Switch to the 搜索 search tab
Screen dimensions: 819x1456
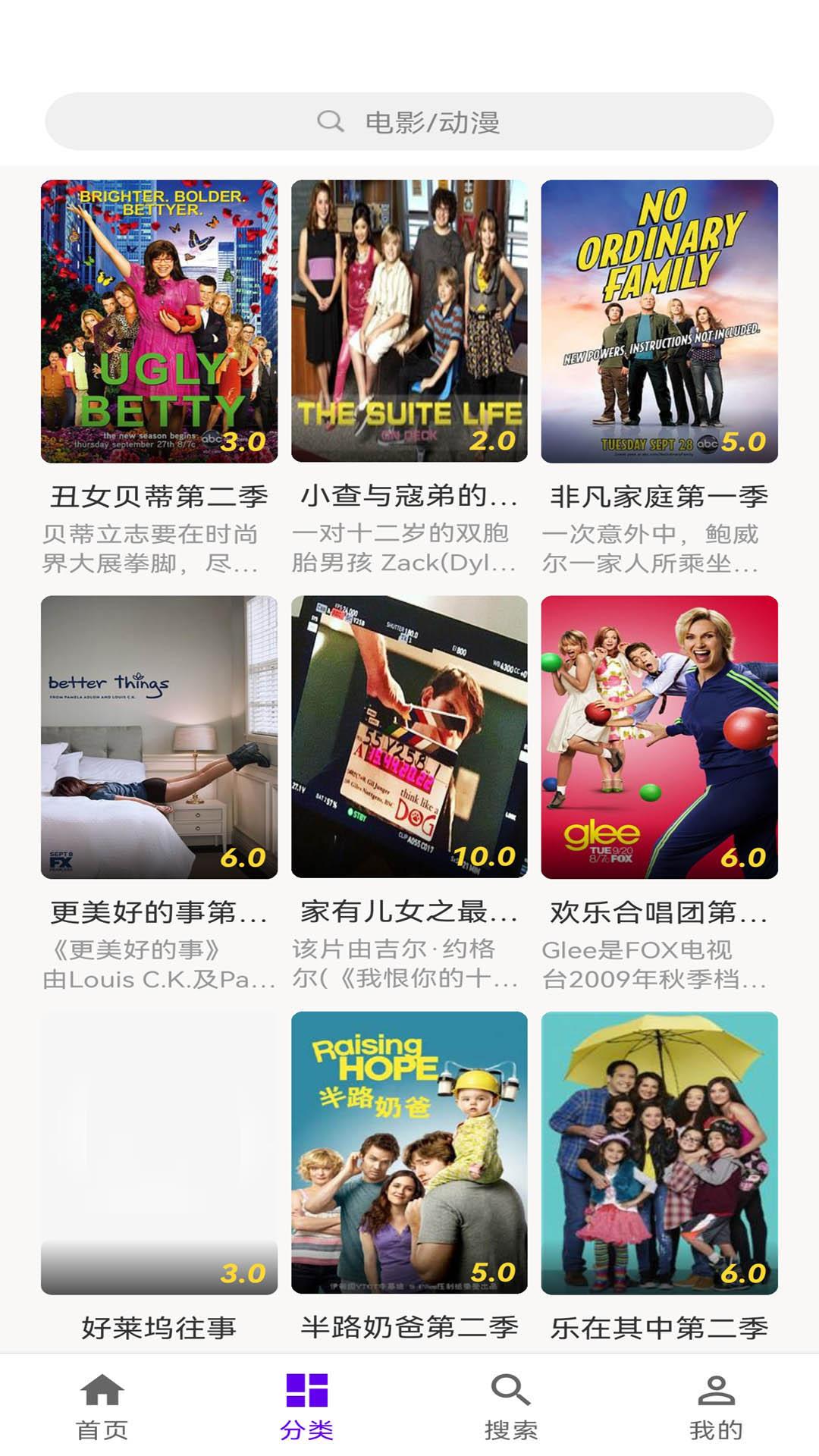pos(511,1405)
